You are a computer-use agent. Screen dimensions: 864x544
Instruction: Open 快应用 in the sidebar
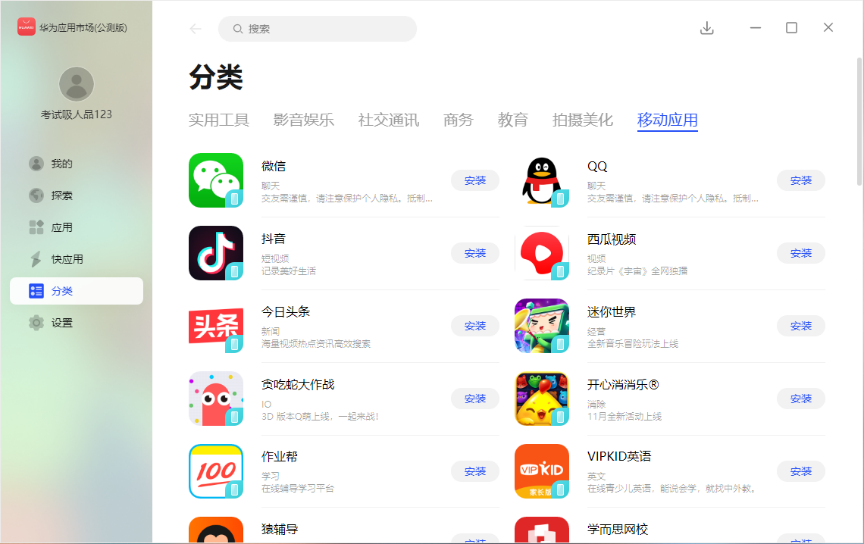67,259
